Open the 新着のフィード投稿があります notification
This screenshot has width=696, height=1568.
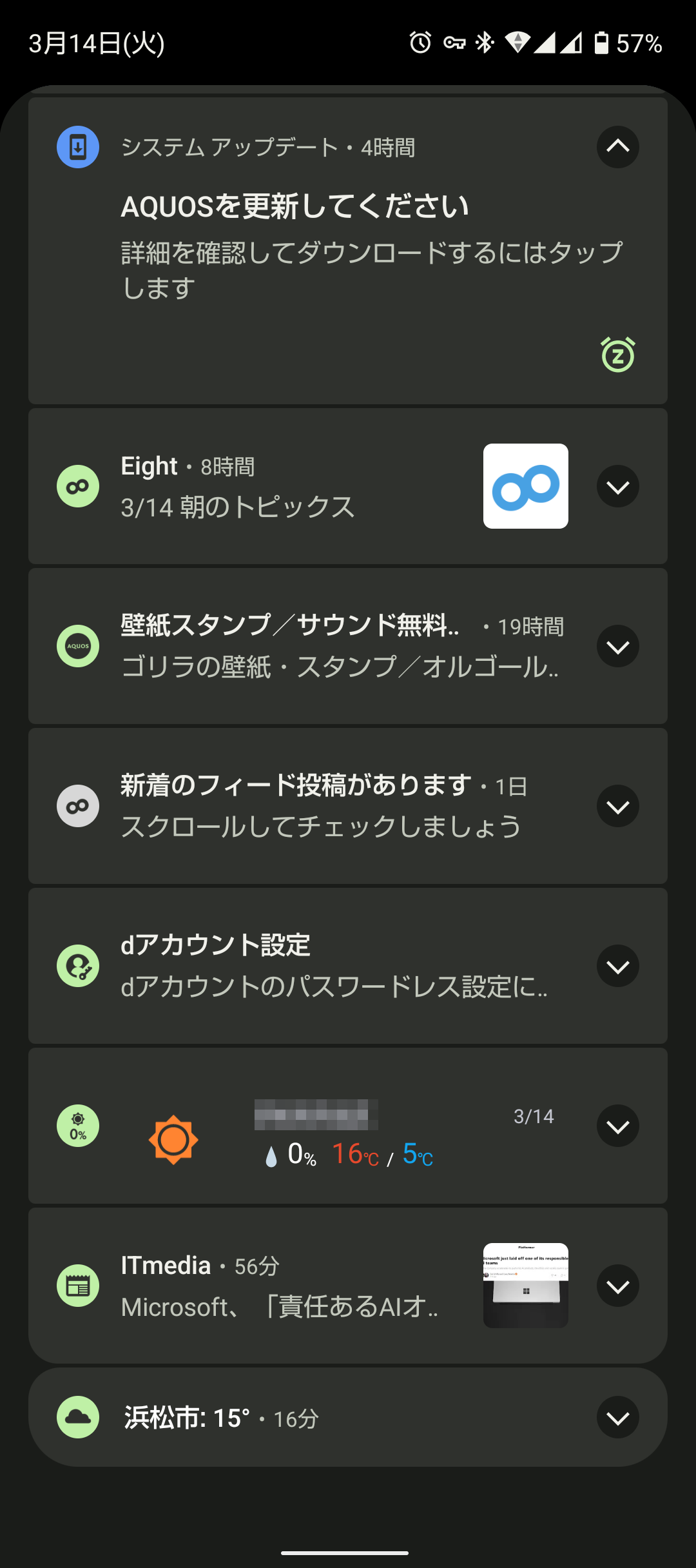pyautogui.click(x=348, y=806)
